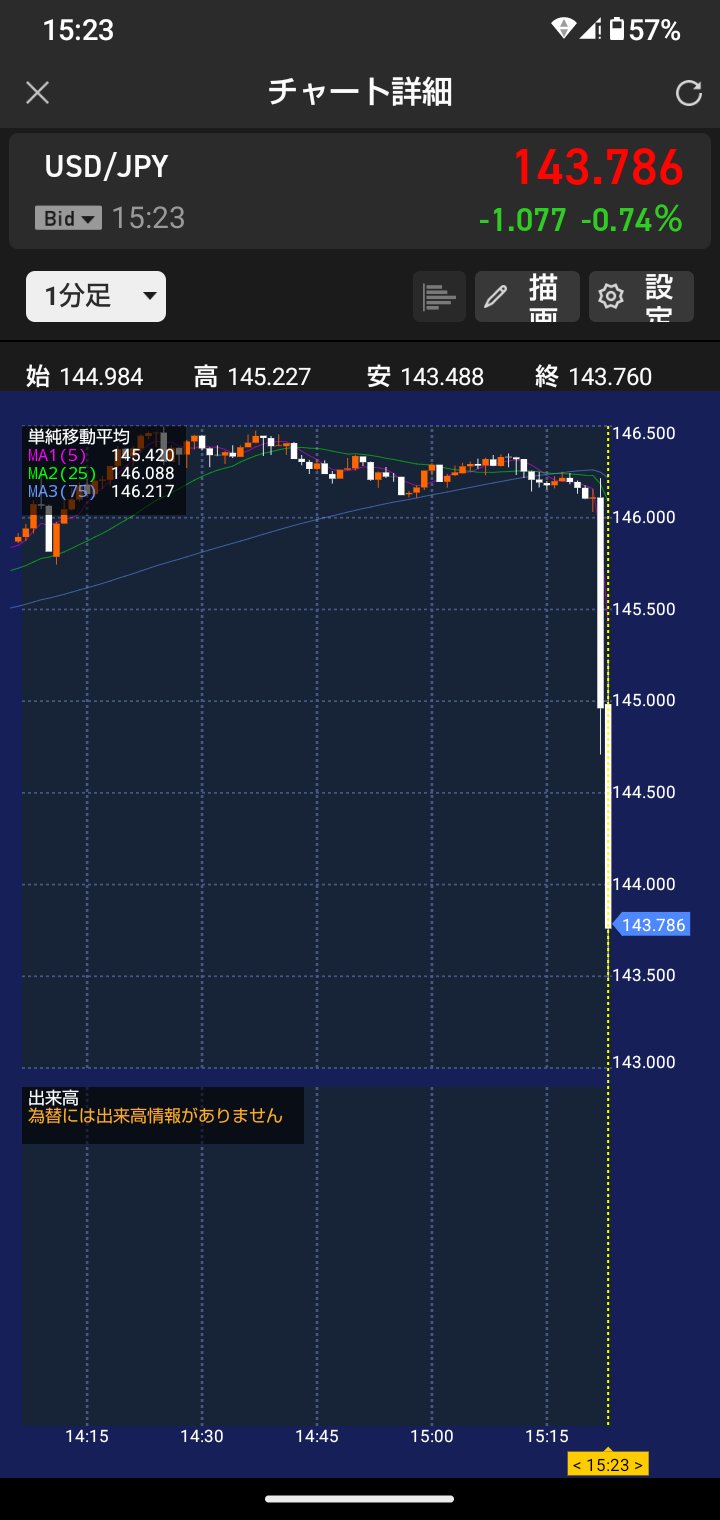Tap the horizontal bars chart icon
The height and width of the screenshot is (1520, 720).
439,296
